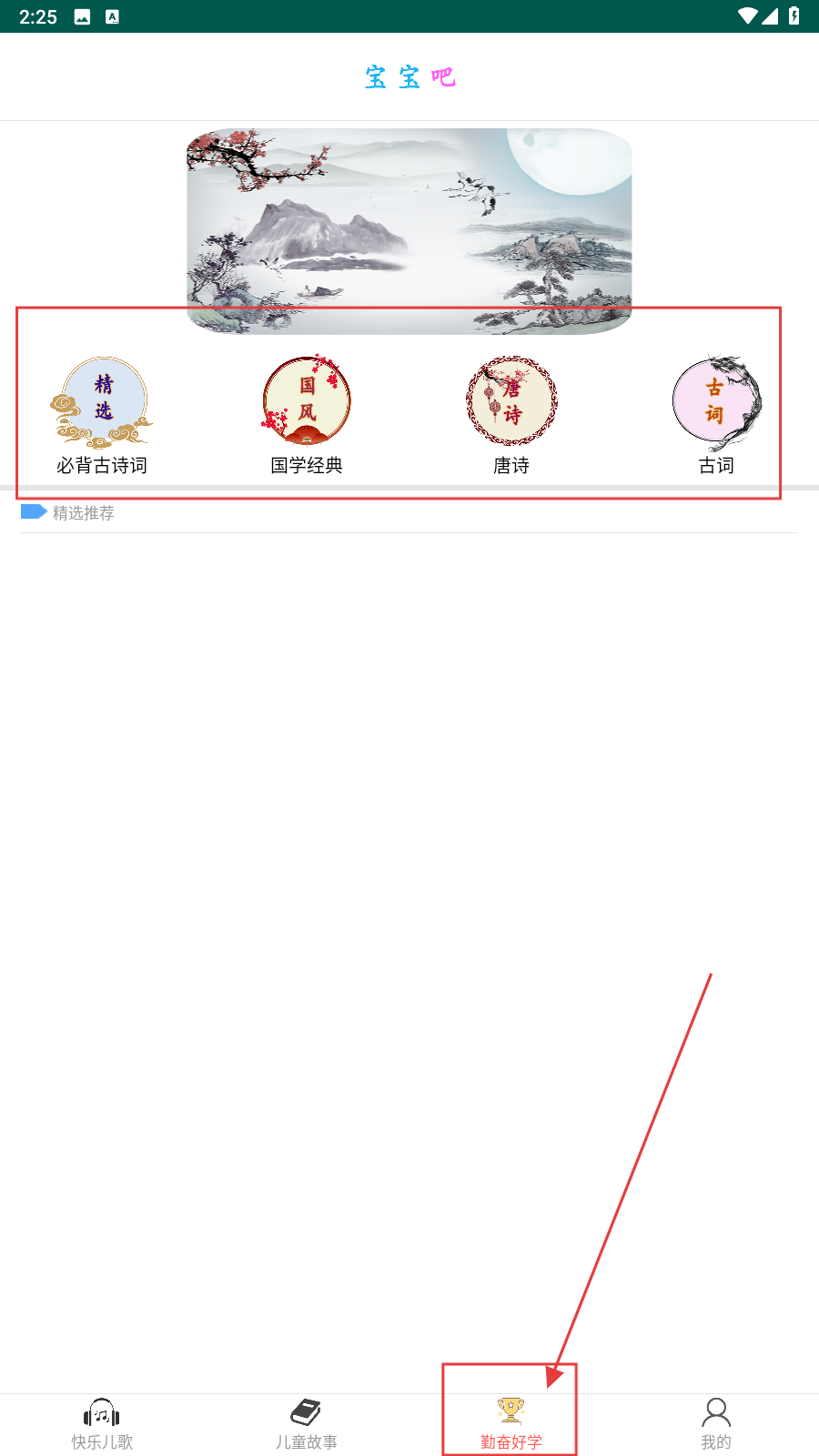Open the 唐诗 category
Image resolution: width=819 pixels, height=1456 pixels.
click(511, 415)
